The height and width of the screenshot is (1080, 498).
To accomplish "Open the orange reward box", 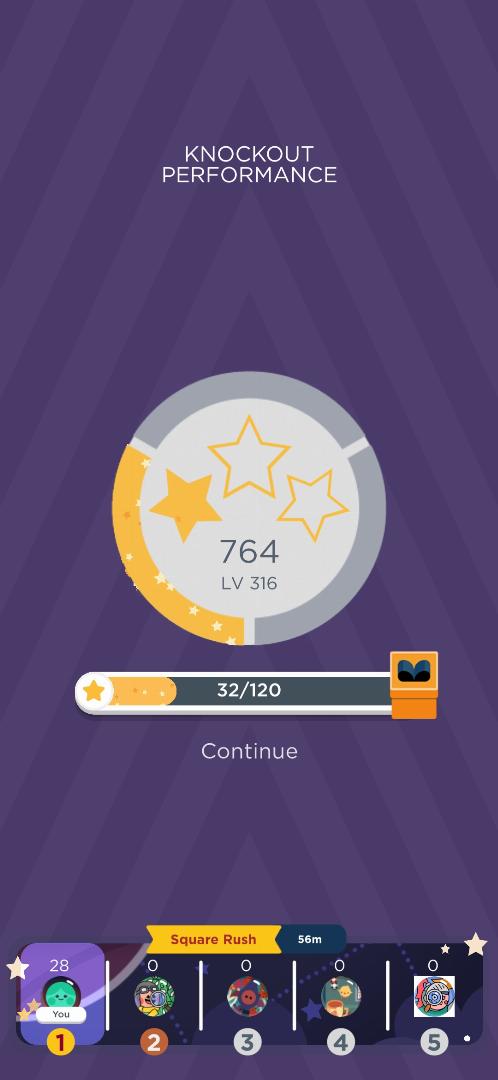I will tap(414, 685).
